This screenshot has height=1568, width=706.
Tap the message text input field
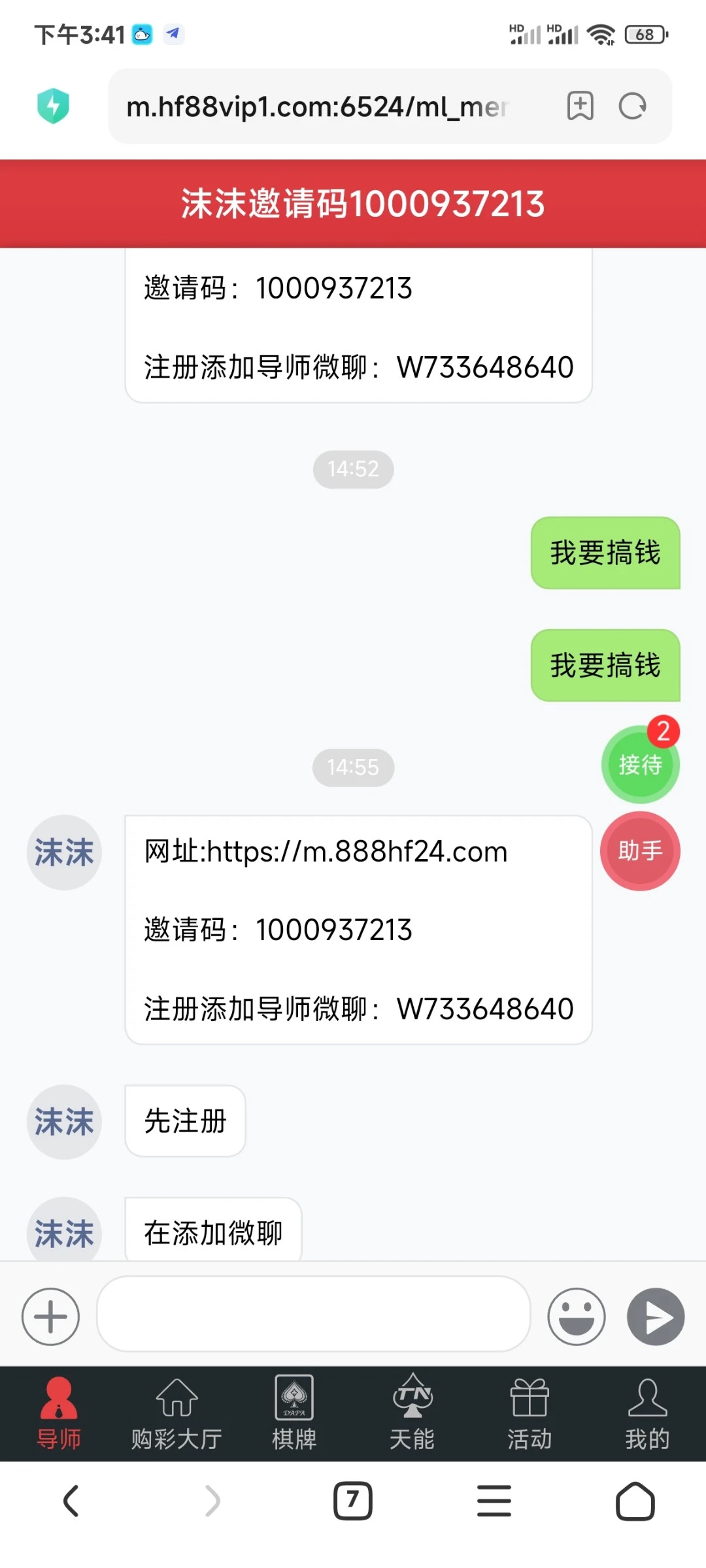click(x=314, y=1315)
